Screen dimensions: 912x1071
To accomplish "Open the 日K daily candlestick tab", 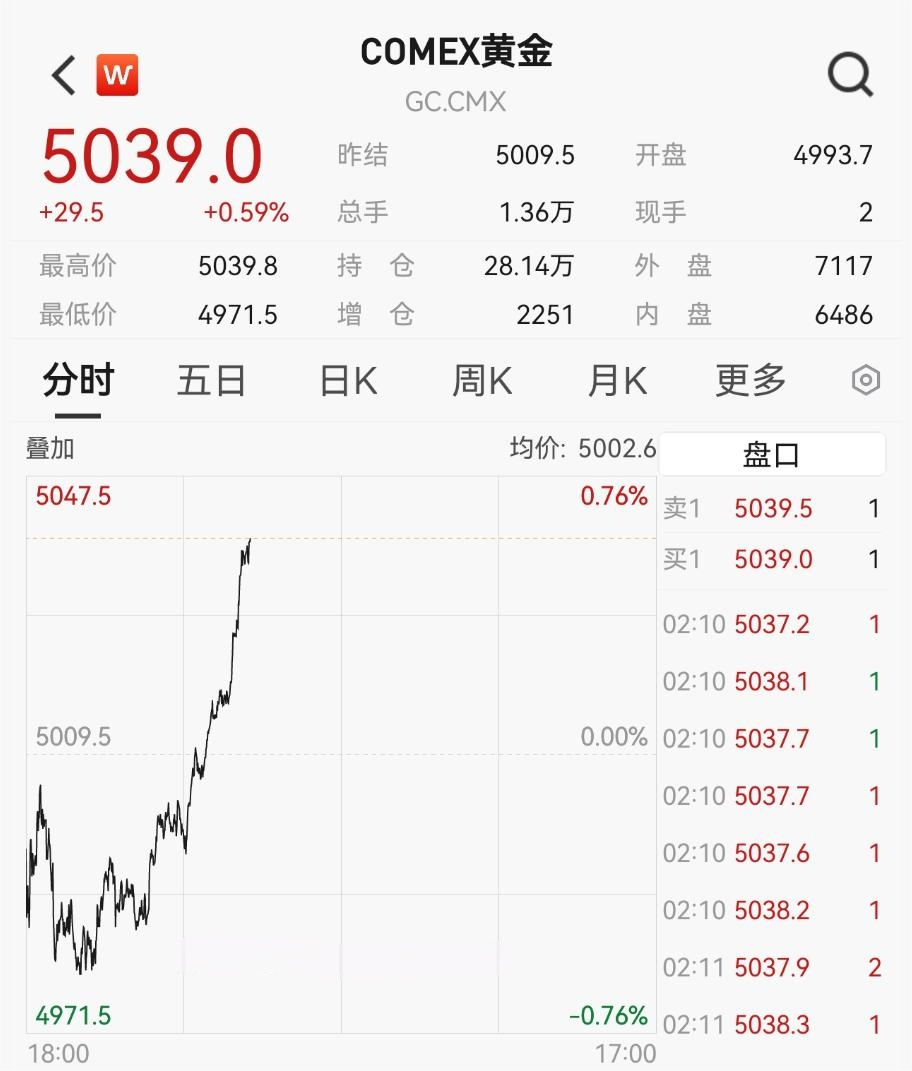I will (346, 380).
